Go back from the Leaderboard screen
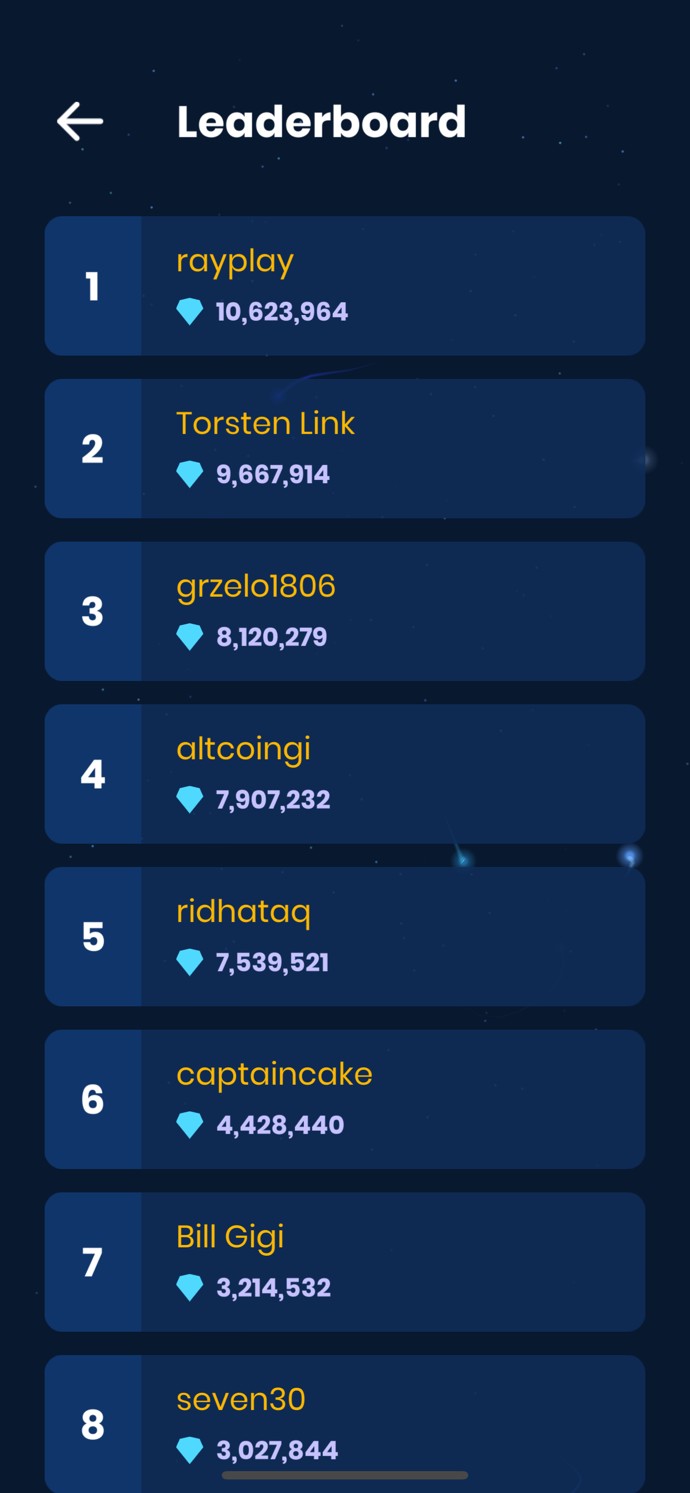The image size is (690, 1493). [x=80, y=121]
